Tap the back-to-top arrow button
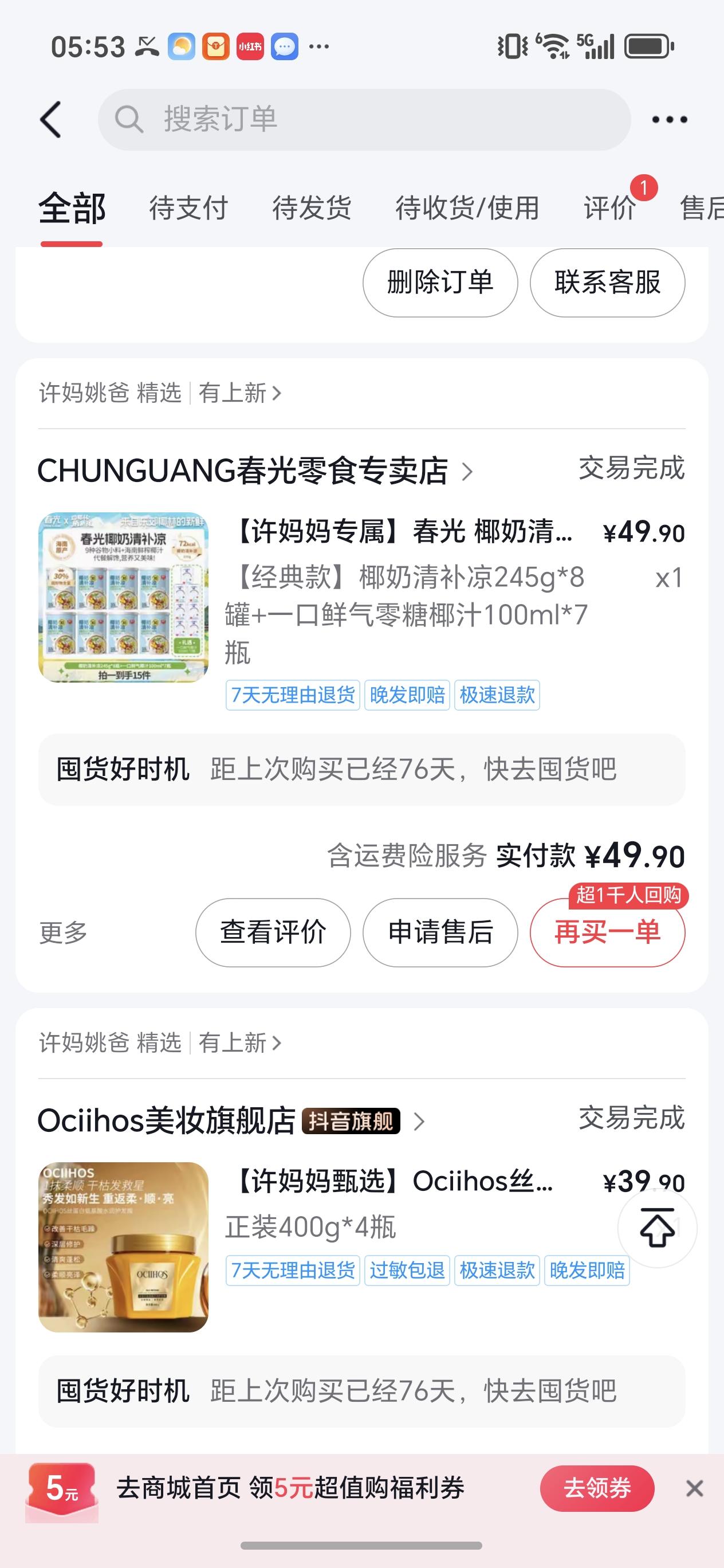 point(657,1228)
